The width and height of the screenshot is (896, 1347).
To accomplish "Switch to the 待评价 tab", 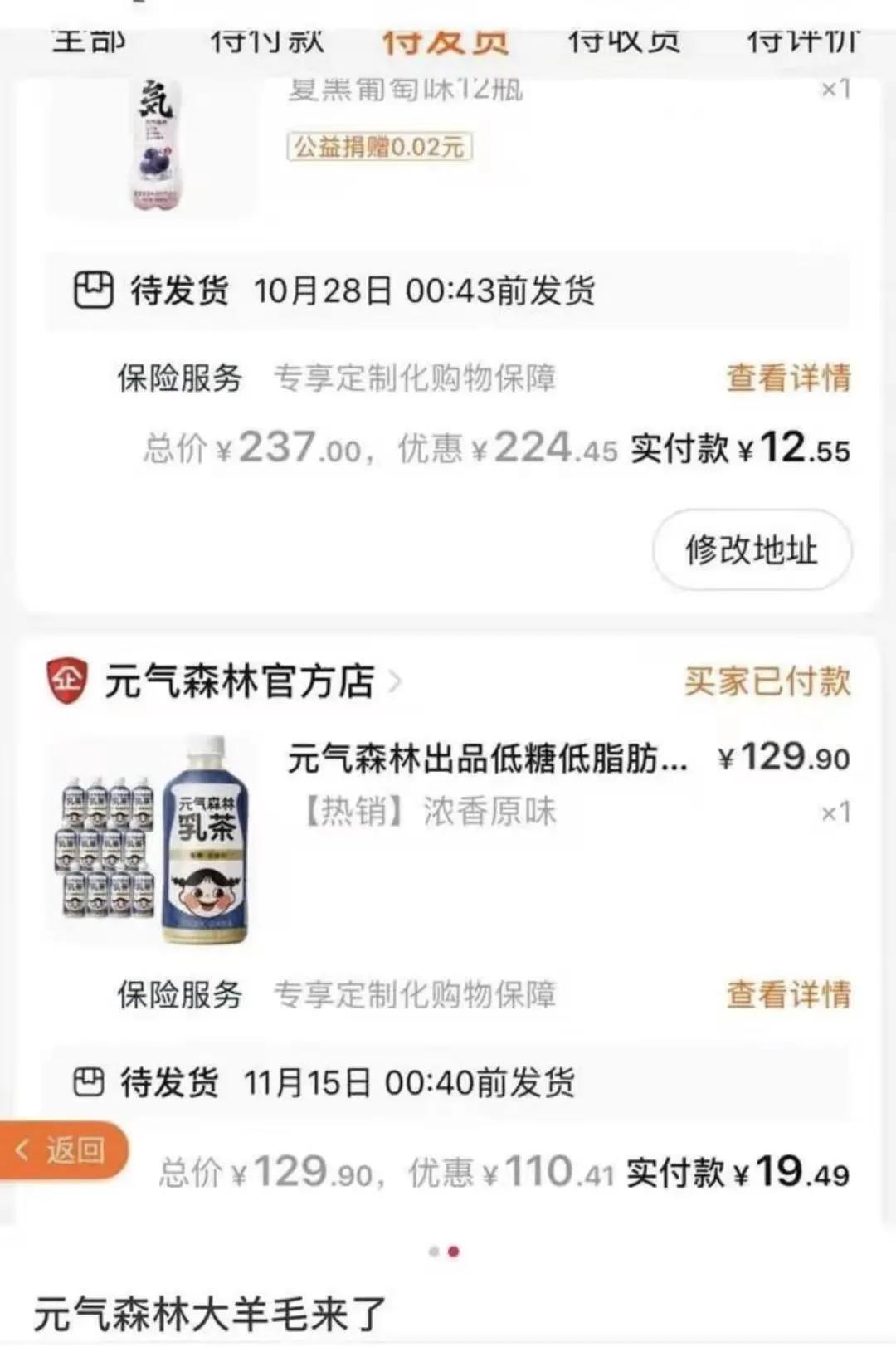I will pos(802,39).
